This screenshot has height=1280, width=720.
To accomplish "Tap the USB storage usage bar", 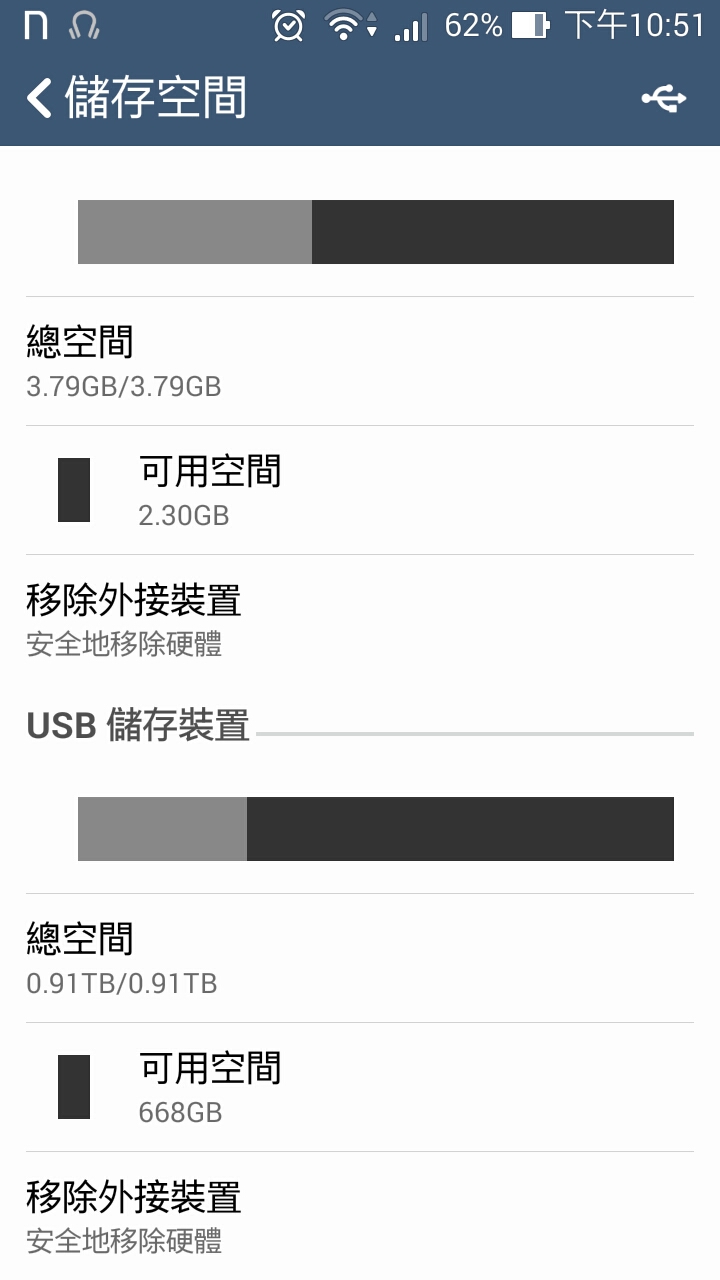I will (x=375, y=829).
